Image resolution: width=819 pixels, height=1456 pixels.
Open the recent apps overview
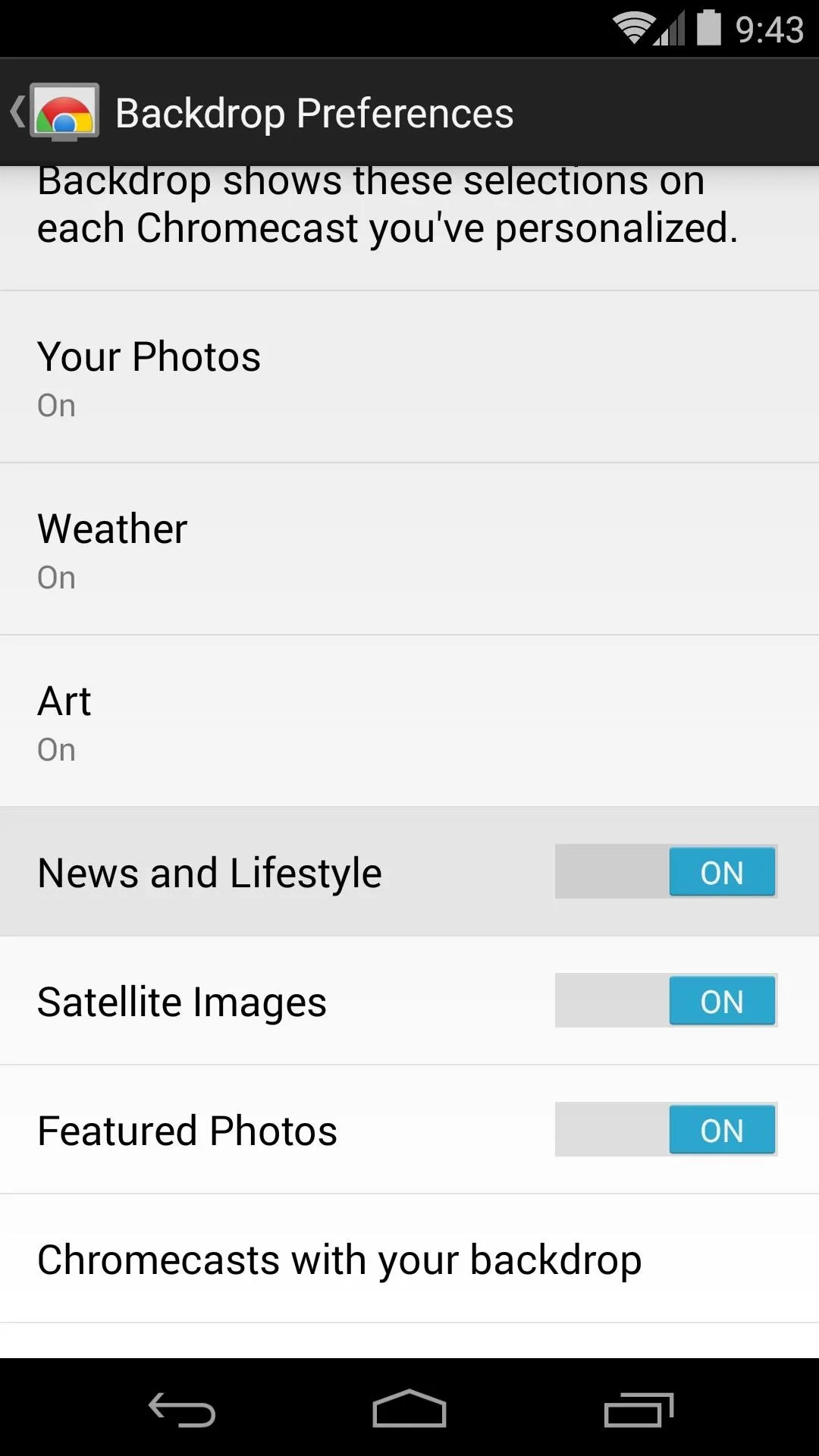(x=639, y=1409)
